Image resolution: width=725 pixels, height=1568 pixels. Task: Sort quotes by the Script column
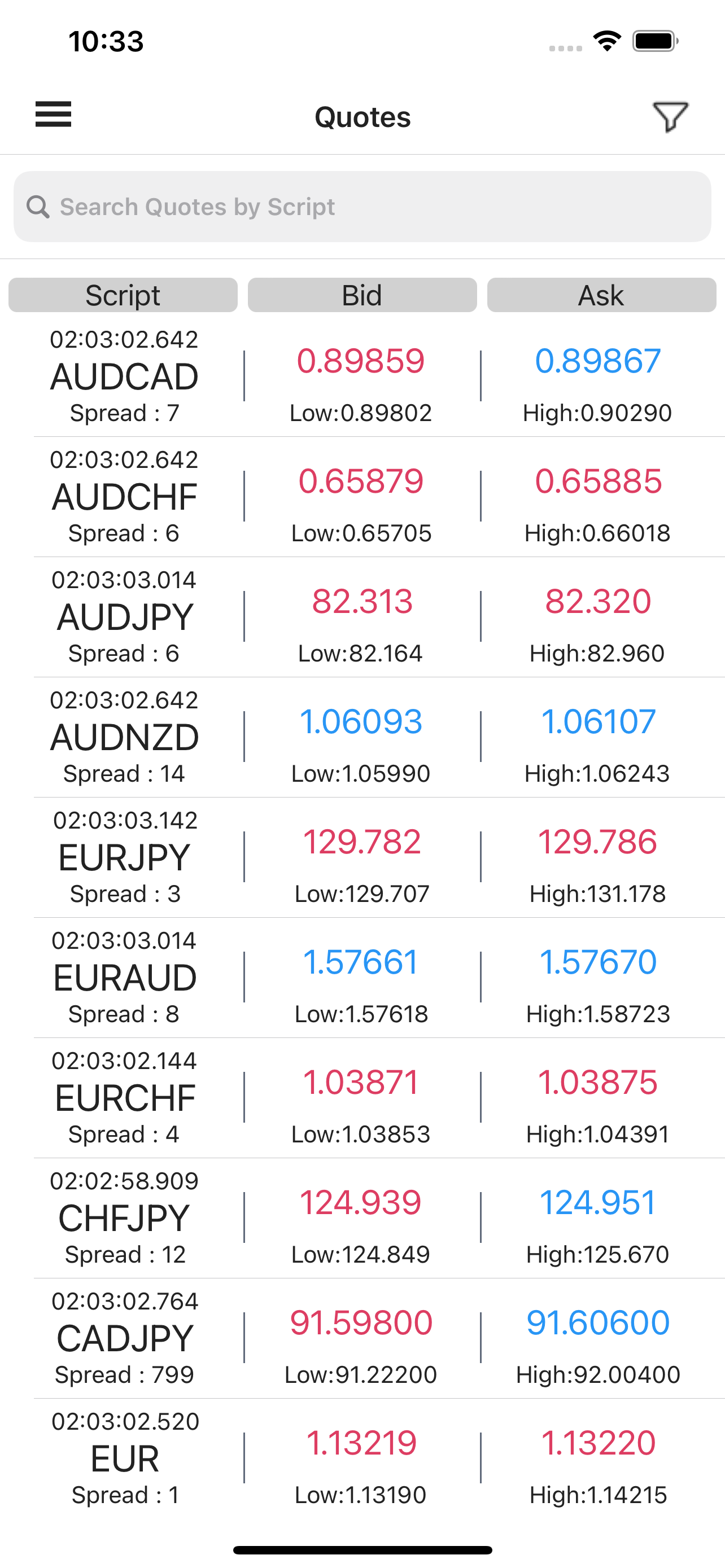(x=123, y=295)
